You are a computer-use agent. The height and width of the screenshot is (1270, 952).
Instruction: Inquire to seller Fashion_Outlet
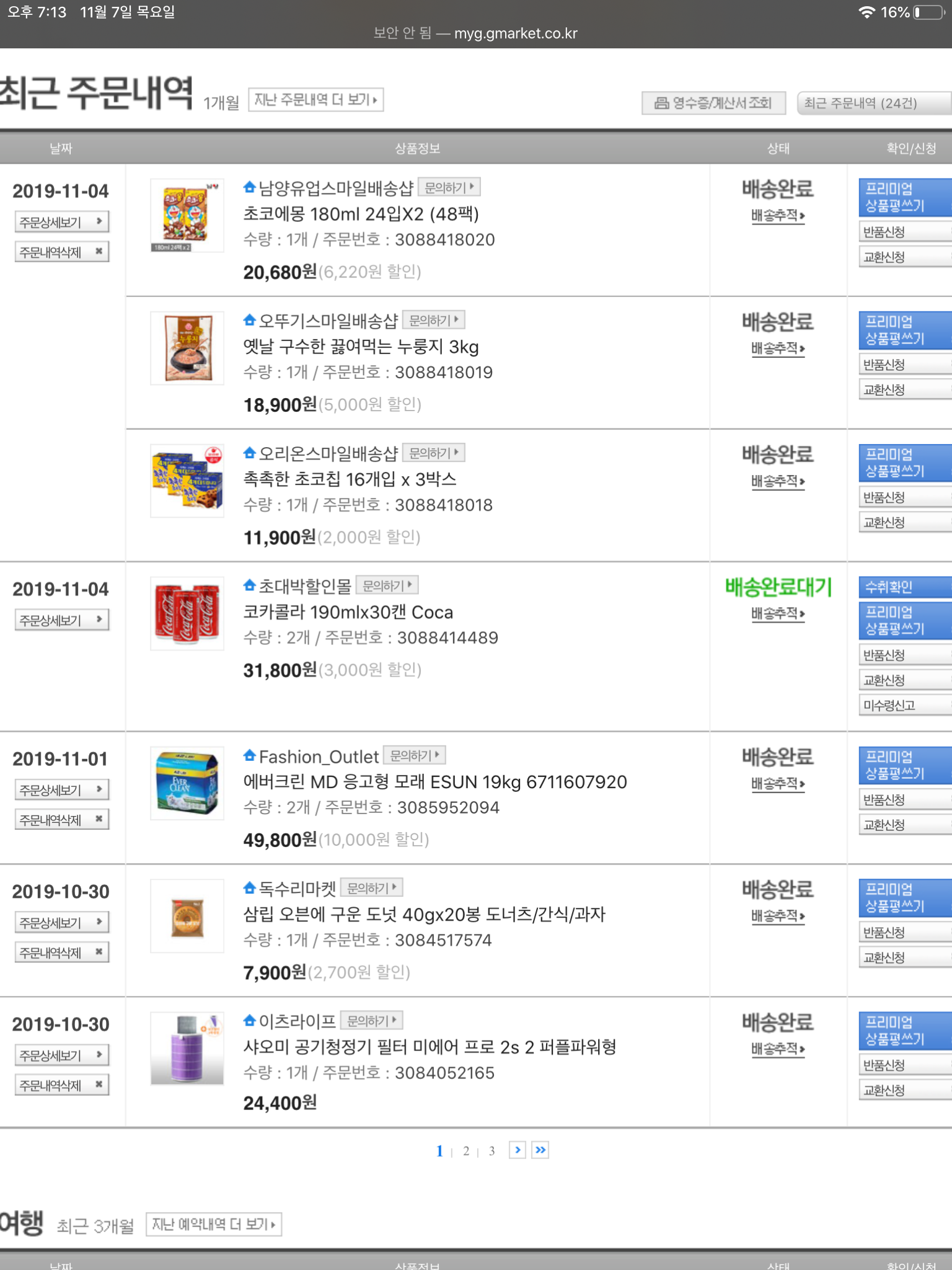[414, 756]
